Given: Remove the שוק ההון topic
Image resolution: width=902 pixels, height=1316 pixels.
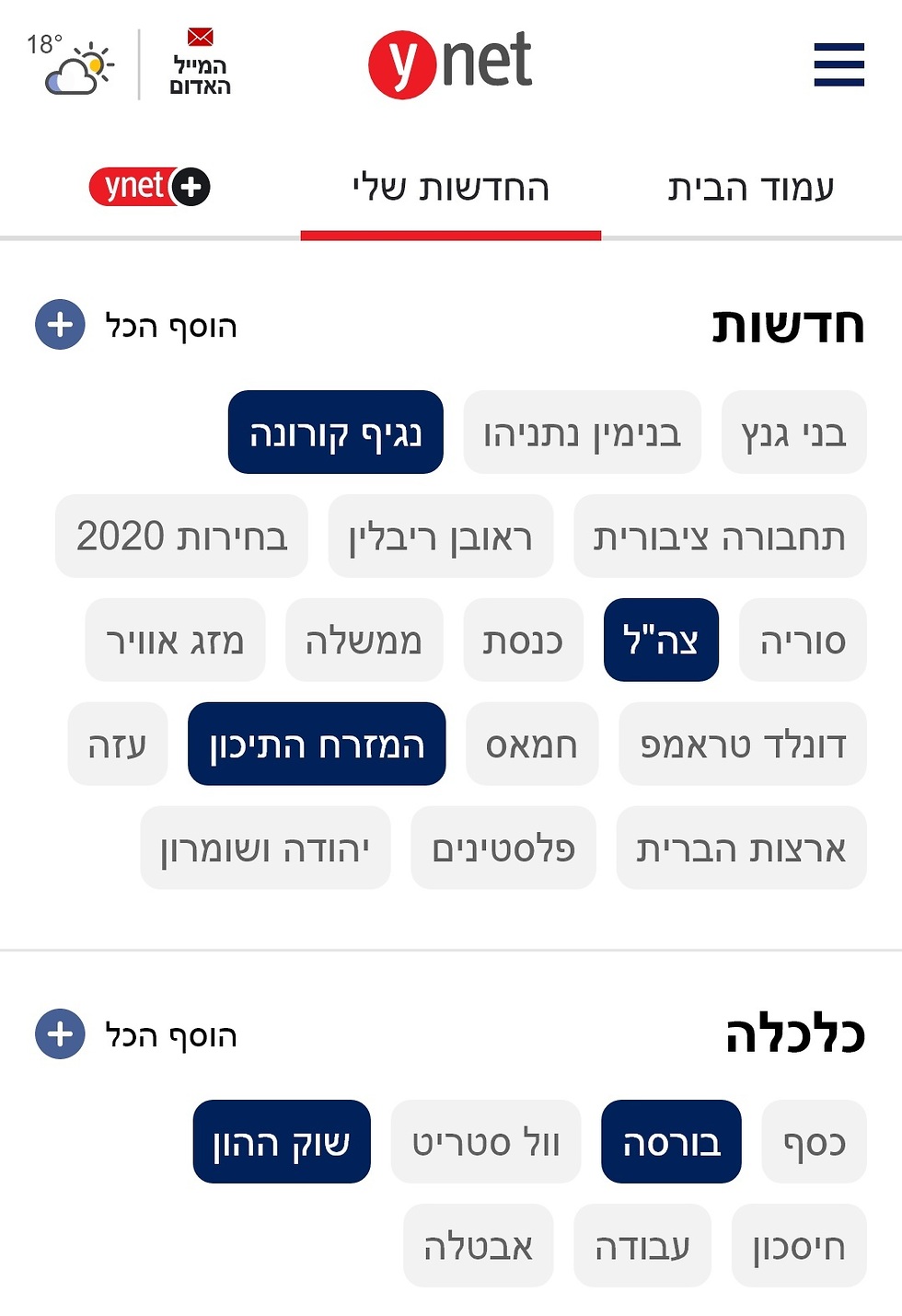Looking at the screenshot, I should (282, 1142).
